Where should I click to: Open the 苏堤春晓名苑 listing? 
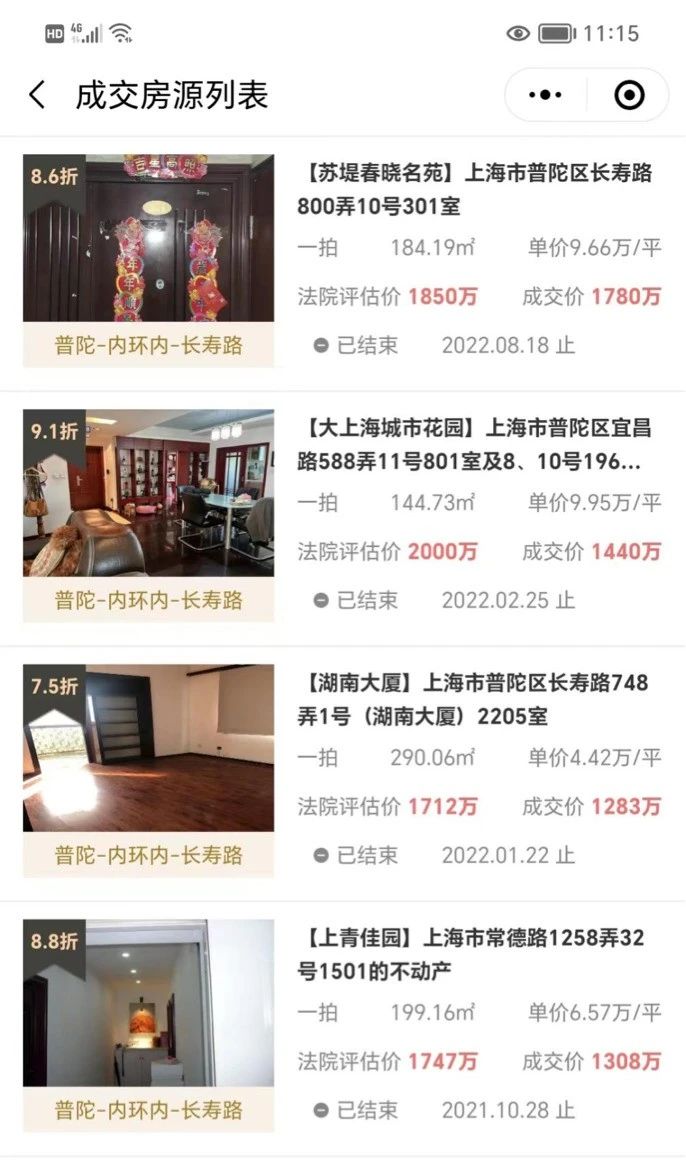[x=476, y=190]
